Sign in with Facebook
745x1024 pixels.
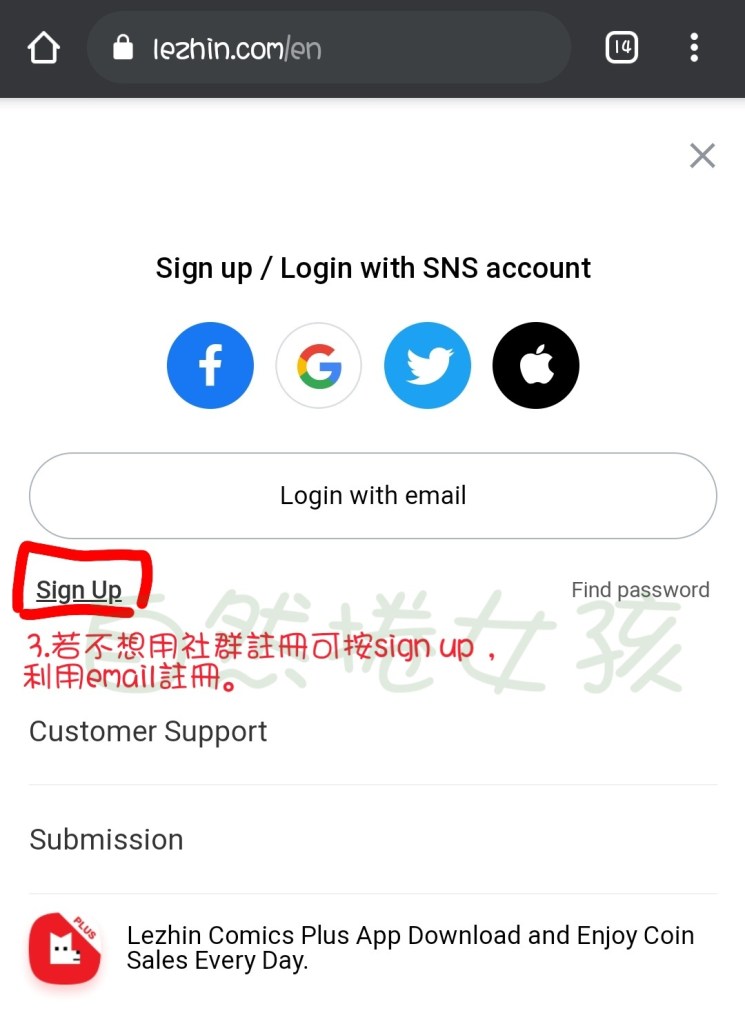coord(210,366)
